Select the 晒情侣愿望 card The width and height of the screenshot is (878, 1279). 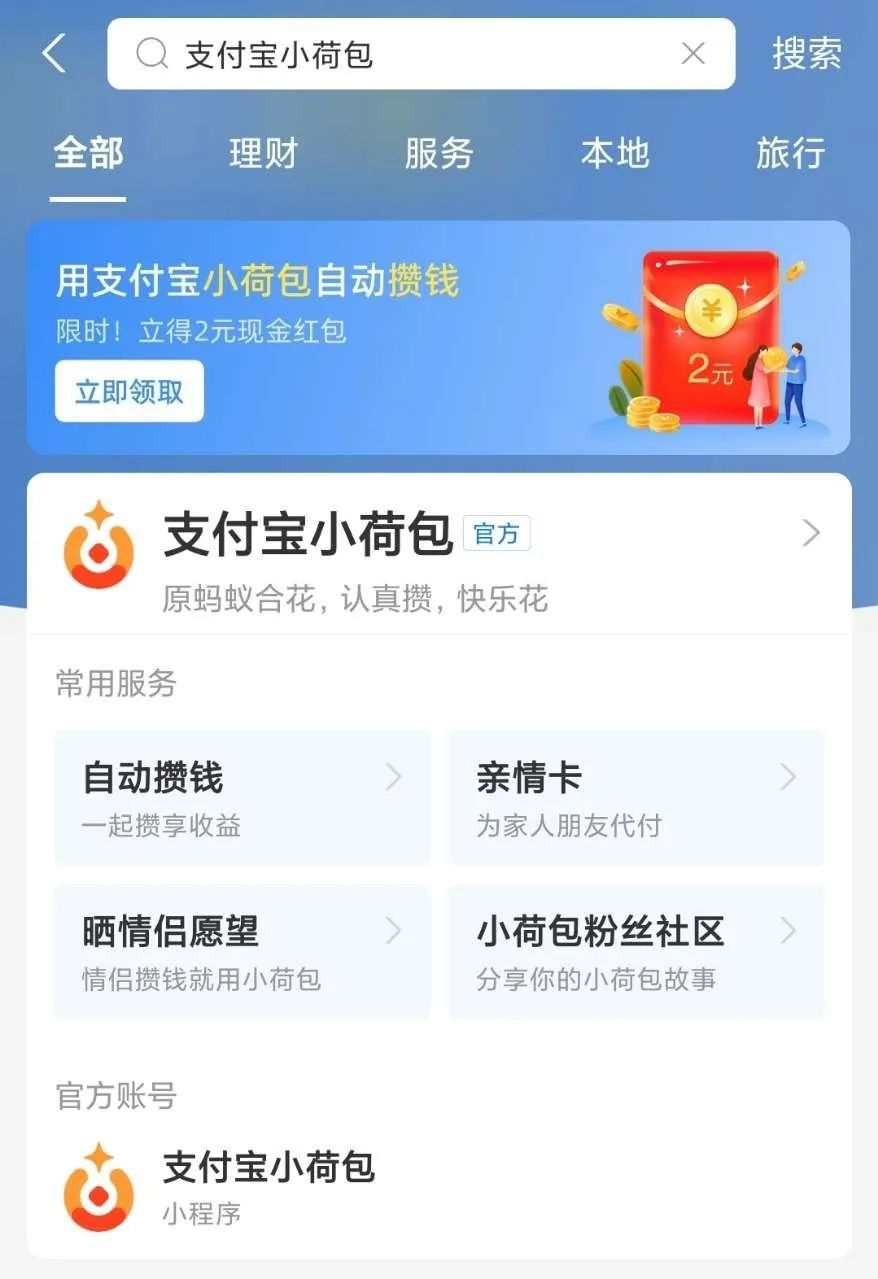point(242,951)
